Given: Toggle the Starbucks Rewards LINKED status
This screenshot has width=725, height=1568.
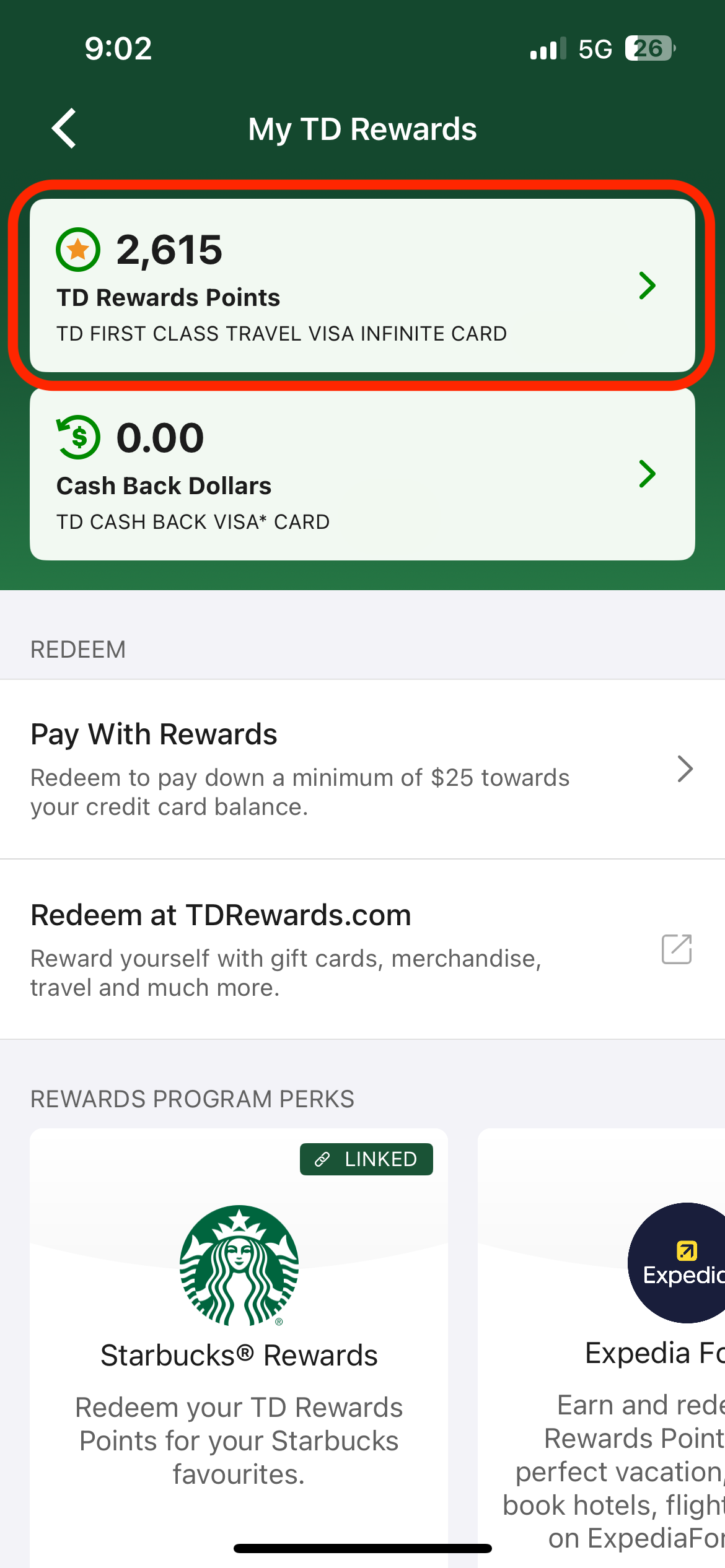Looking at the screenshot, I should pos(366,1159).
